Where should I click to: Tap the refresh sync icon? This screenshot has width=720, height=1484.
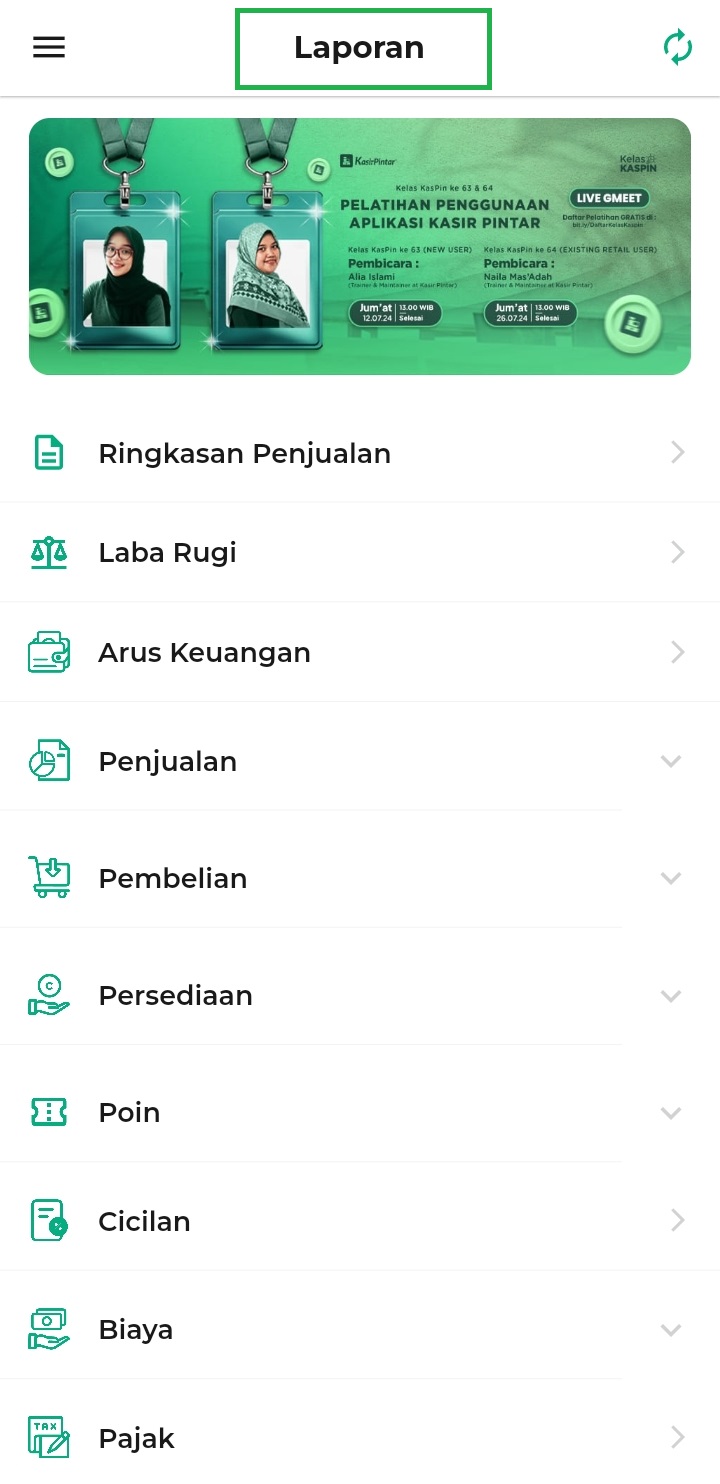(x=677, y=47)
